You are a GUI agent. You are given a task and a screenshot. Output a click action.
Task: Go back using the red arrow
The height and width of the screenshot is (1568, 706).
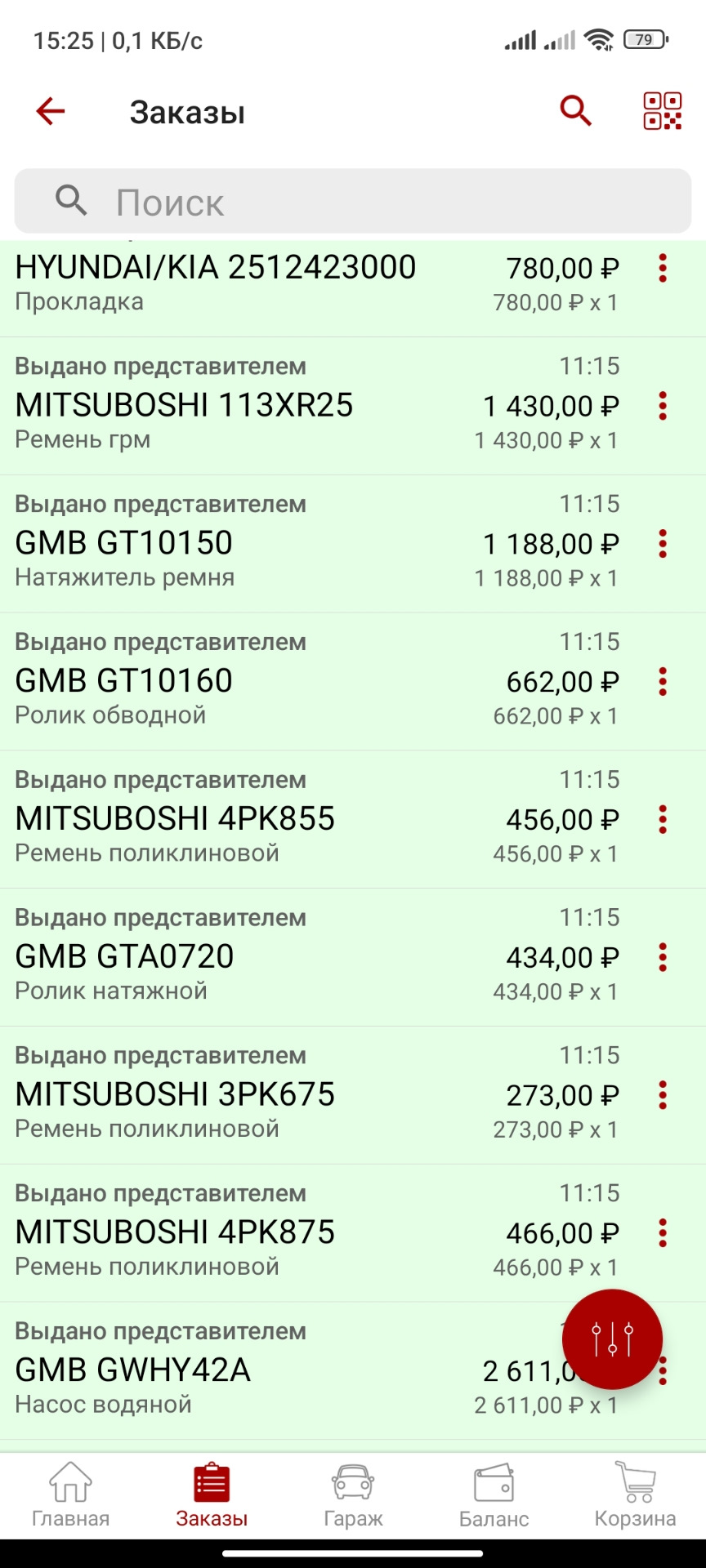[x=51, y=111]
